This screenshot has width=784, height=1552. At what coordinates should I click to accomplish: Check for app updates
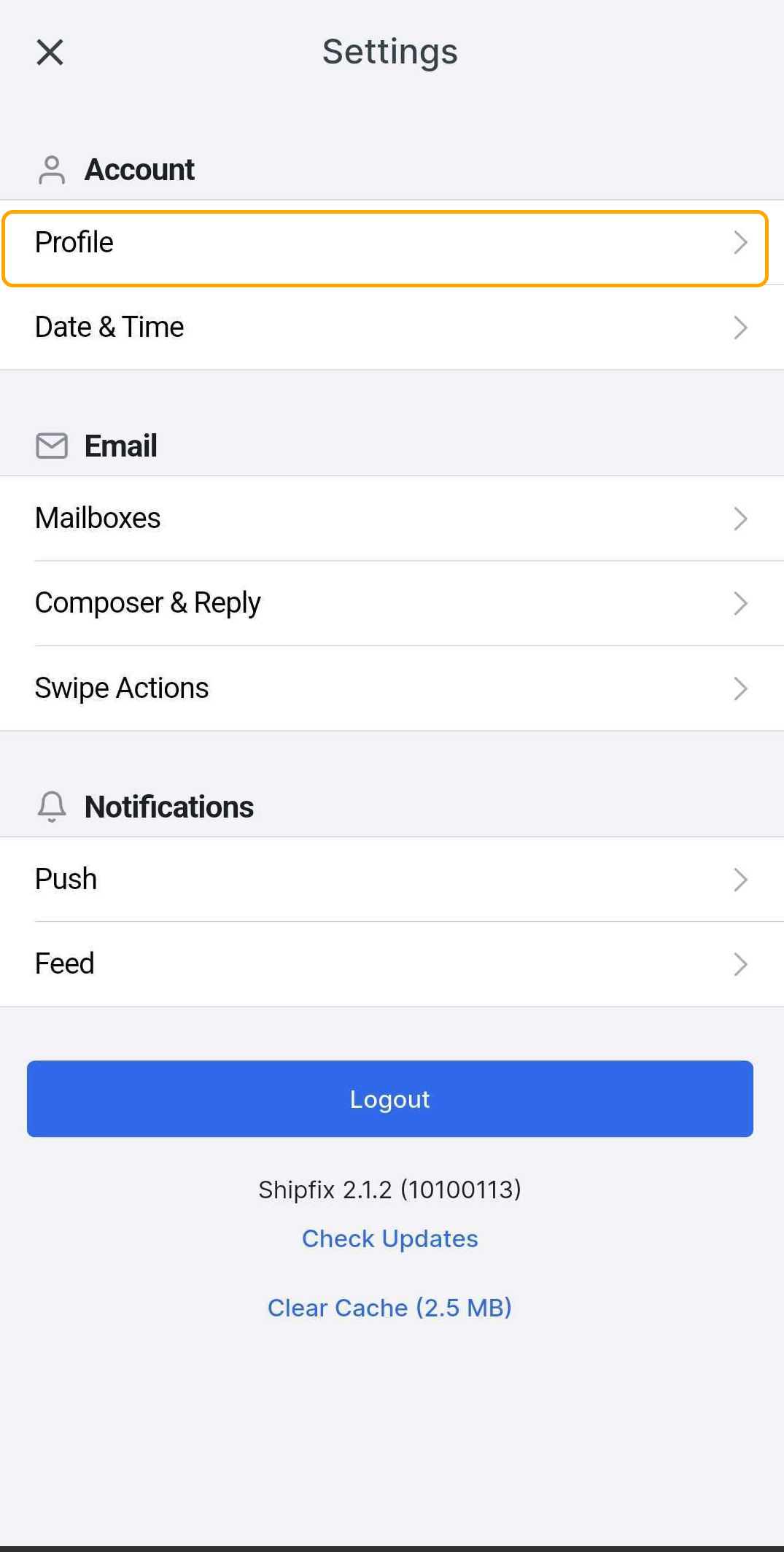(390, 1239)
